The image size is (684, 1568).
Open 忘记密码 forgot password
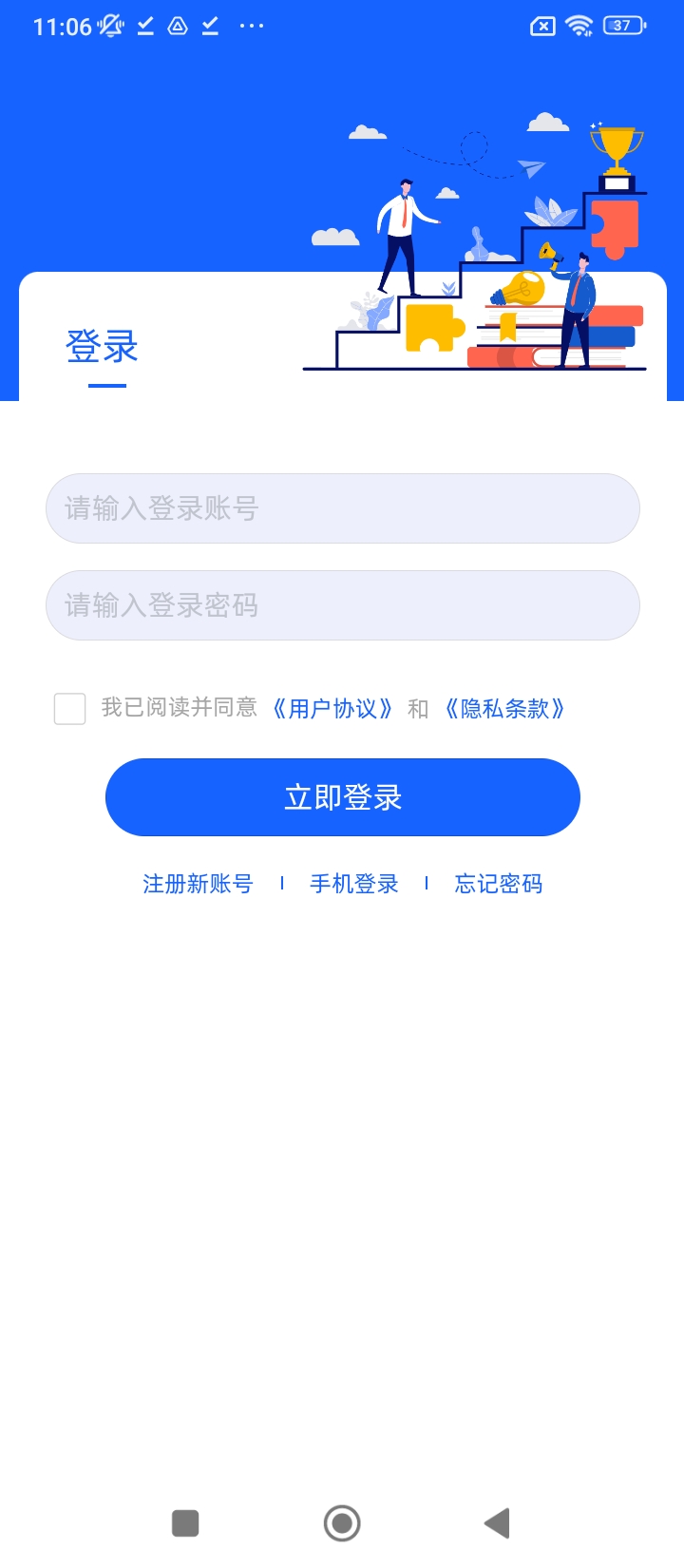click(499, 884)
